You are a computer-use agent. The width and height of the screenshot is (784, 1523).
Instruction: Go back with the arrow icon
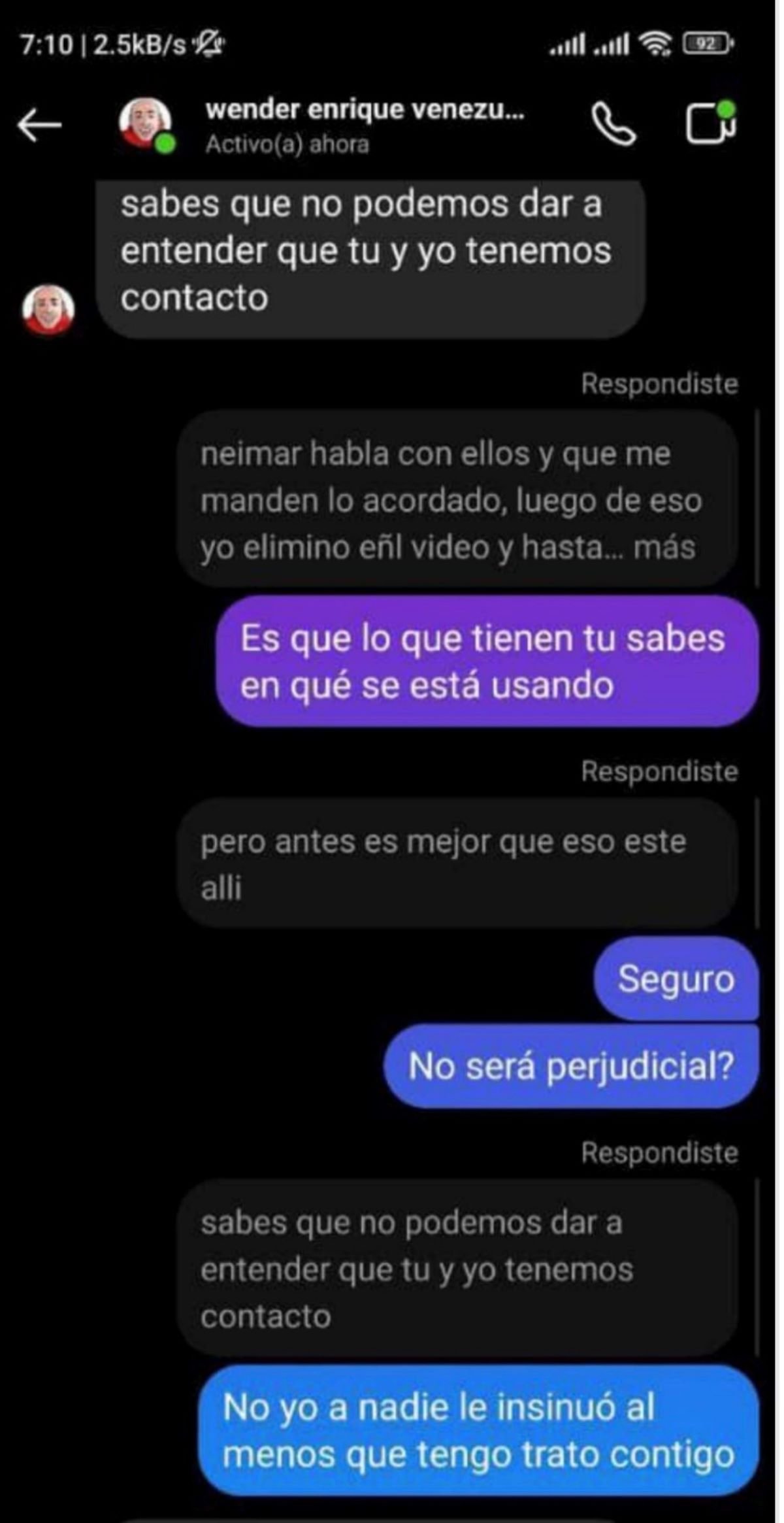point(39,124)
